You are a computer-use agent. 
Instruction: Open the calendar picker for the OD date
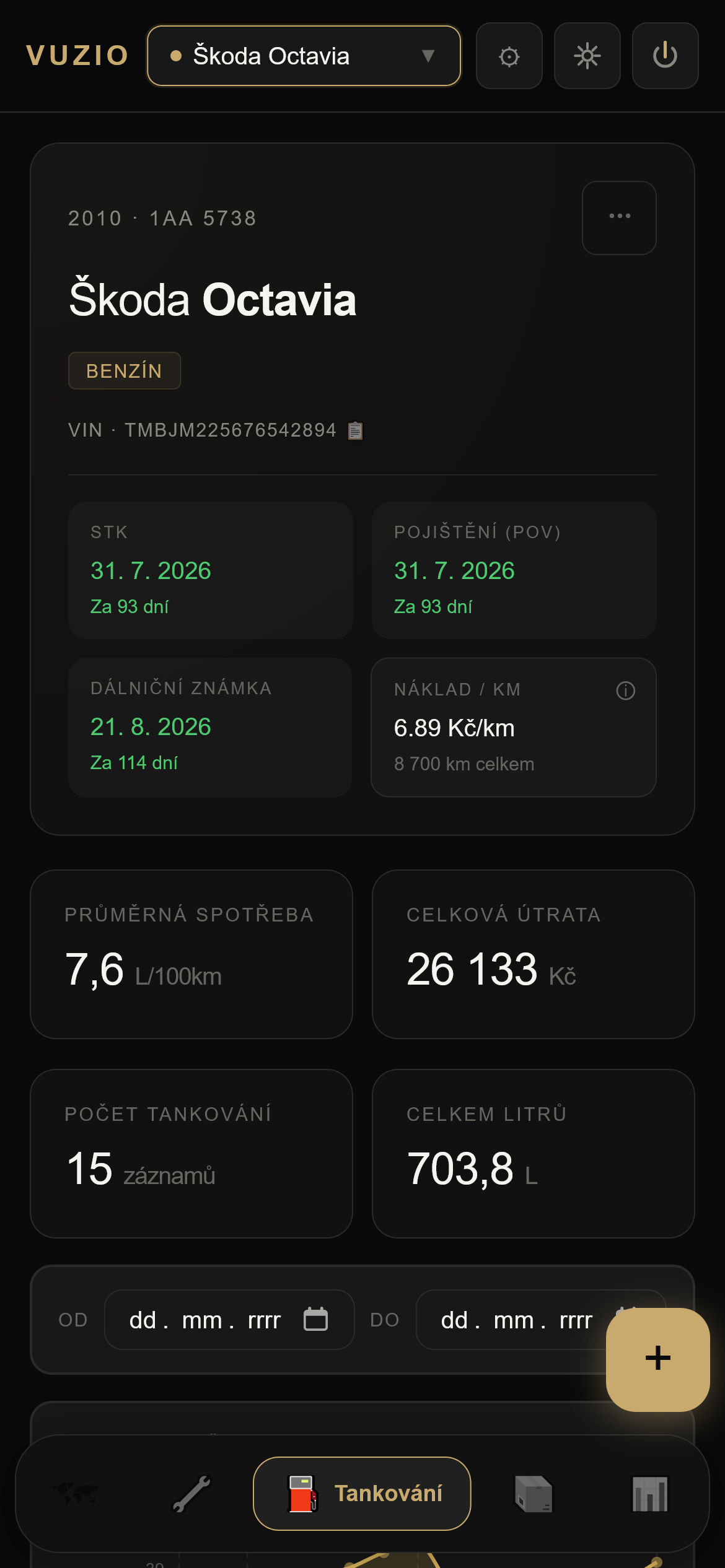point(316,1319)
